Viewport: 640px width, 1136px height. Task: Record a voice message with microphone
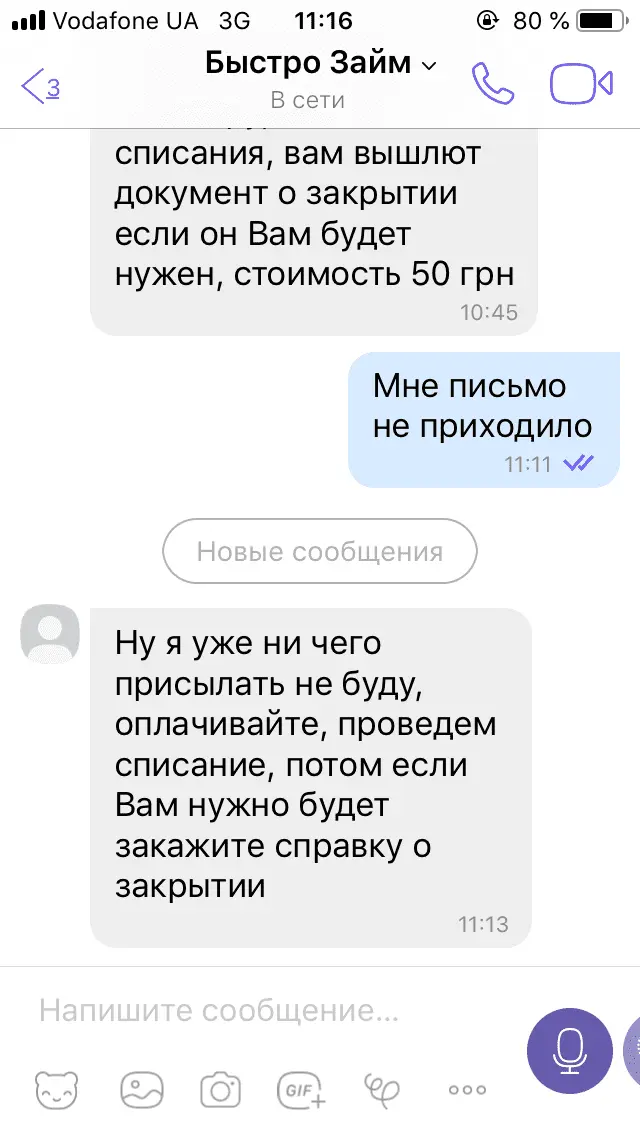pyautogui.click(x=570, y=1051)
